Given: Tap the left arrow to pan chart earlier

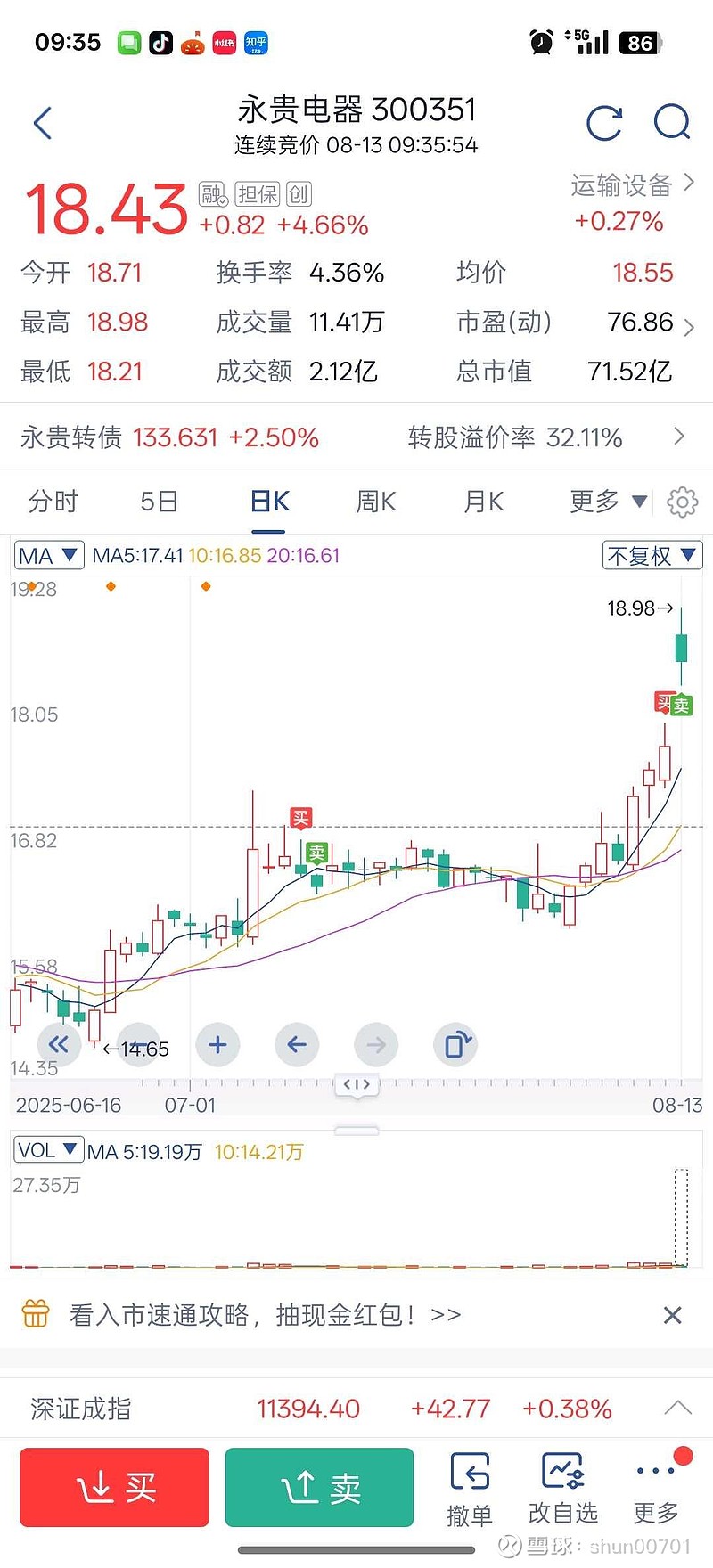Looking at the screenshot, I should pos(297,1044).
